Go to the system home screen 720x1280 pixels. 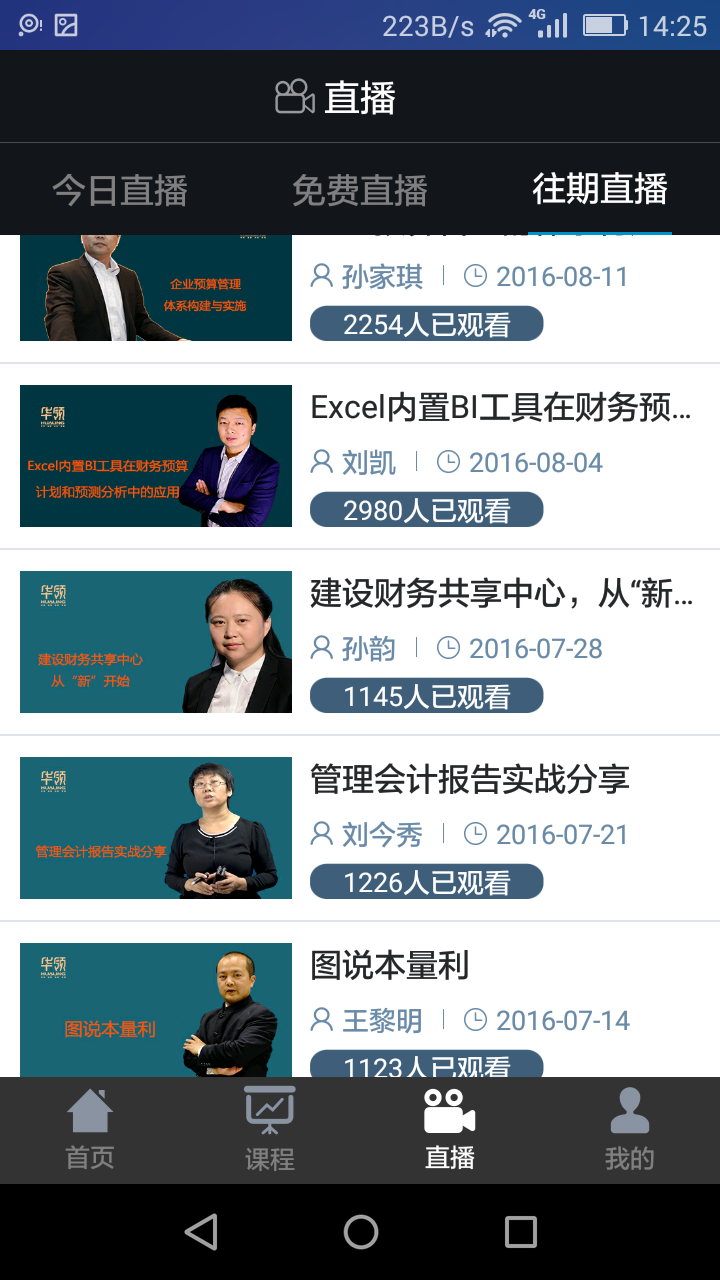coord(360,1232)
